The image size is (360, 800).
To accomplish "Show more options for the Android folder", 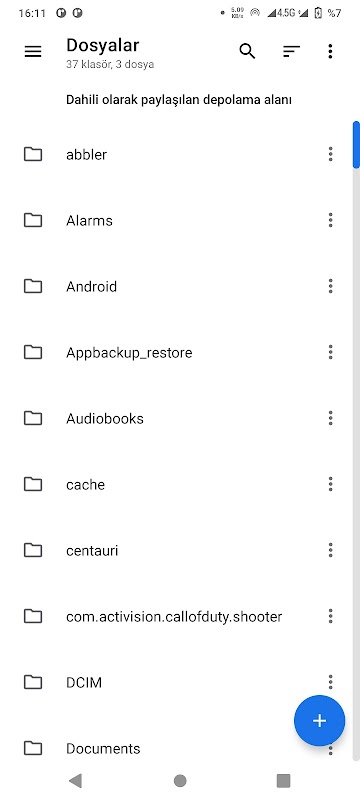I will [330, 286].
